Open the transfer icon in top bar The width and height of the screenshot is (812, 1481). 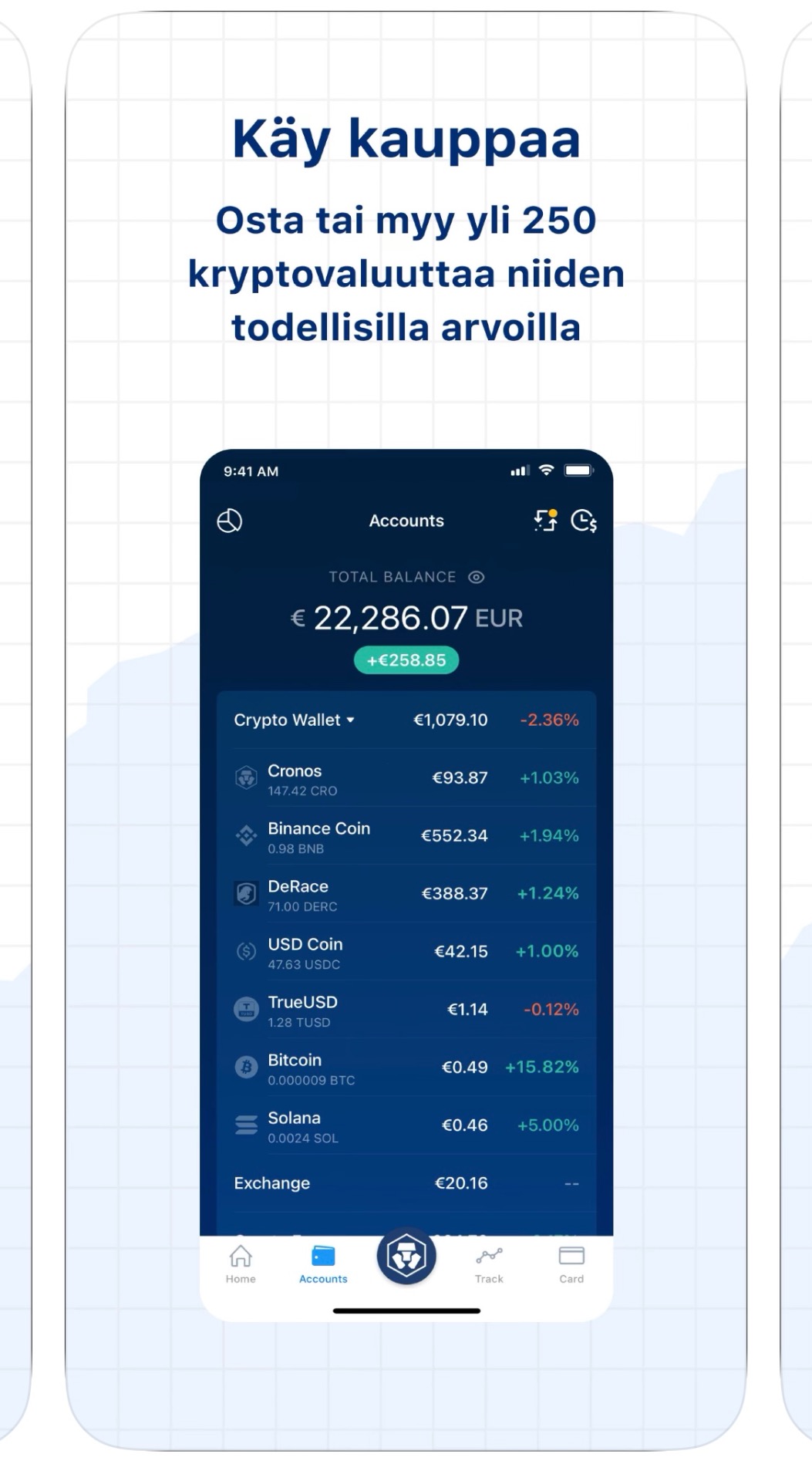tap(547, 521)
